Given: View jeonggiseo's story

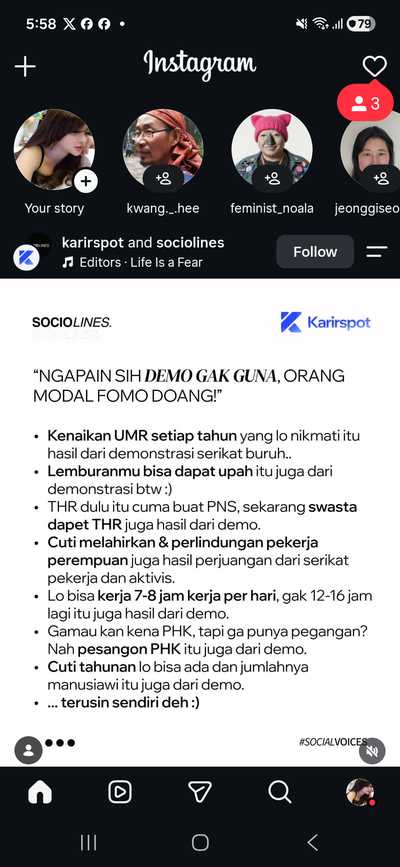Looking at the screenshot, I should (x=370, y=150).
